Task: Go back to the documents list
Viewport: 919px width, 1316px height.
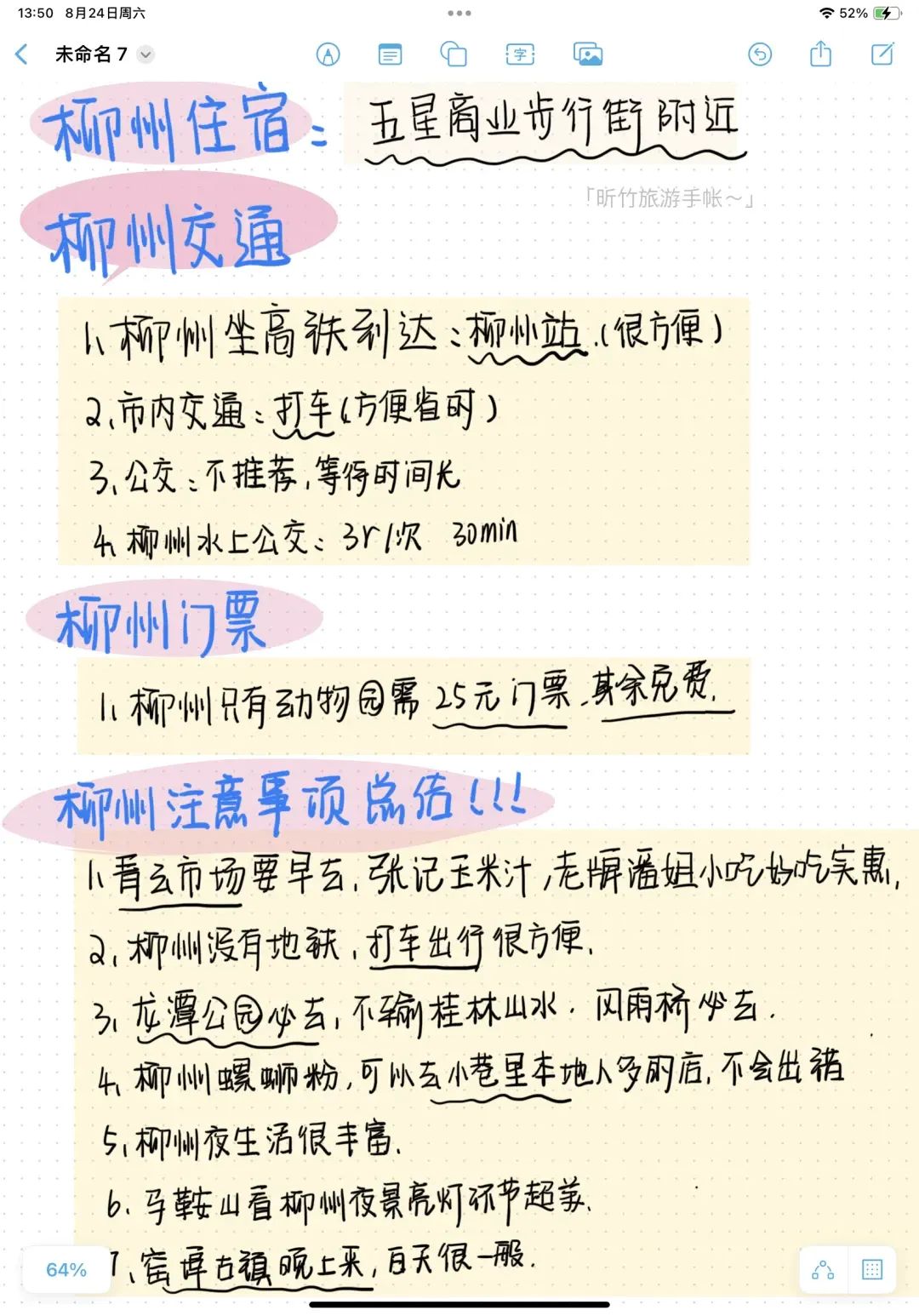Action: 22,54
